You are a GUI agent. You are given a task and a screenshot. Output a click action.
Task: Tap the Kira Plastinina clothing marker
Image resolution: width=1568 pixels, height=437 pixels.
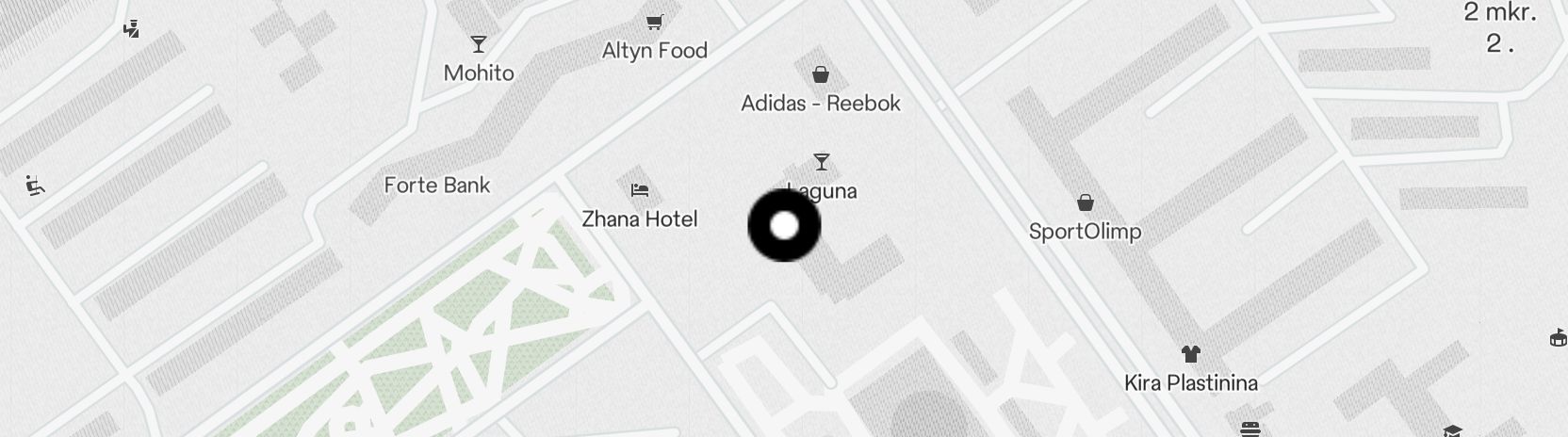(x=1191, y=354)
